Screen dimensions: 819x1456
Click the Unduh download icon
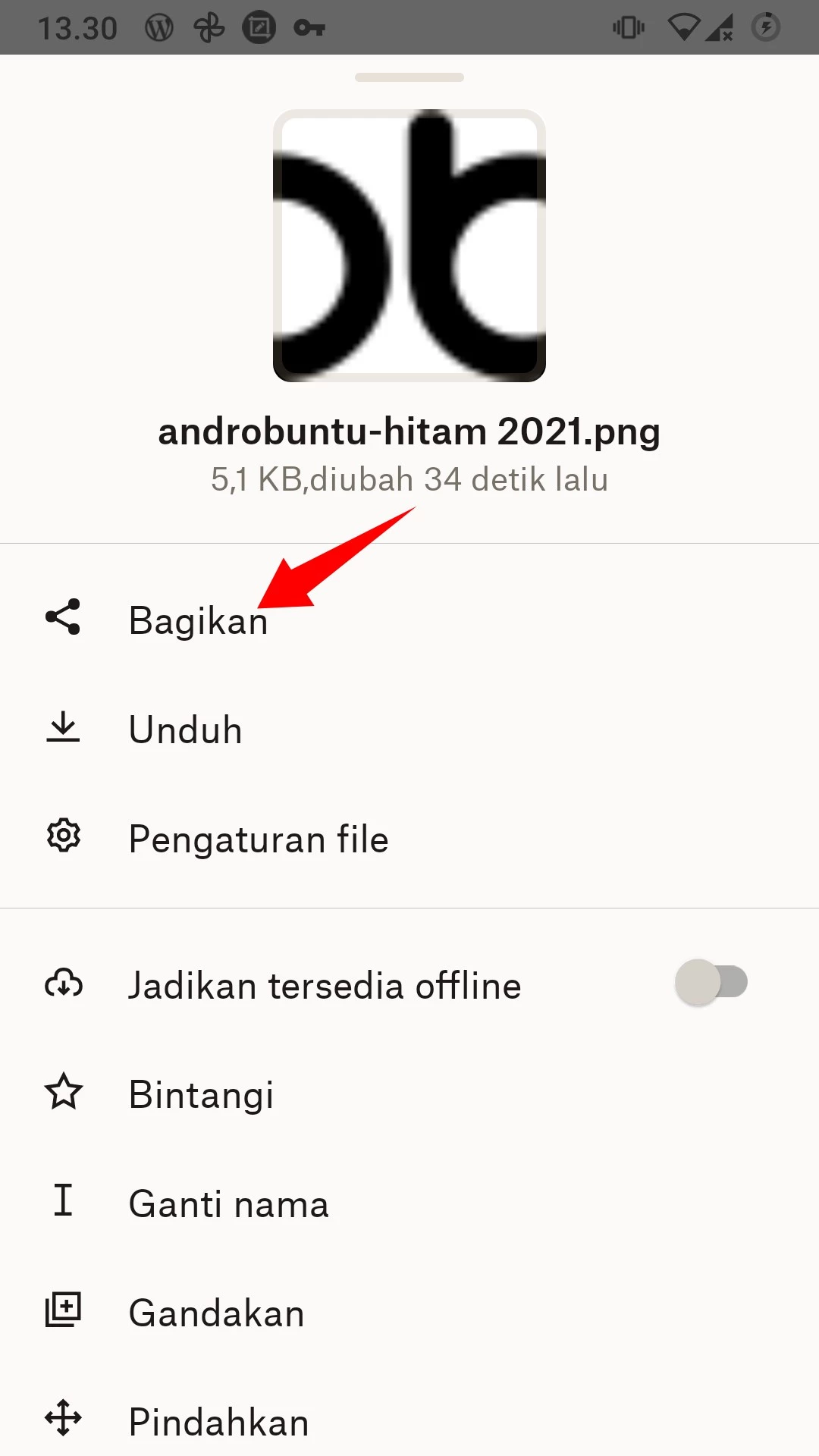pyautogui.click(x=64, y=728)
